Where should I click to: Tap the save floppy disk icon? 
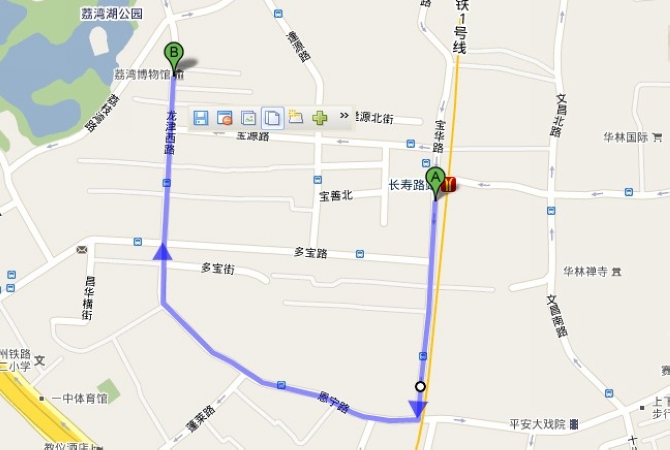pos(201,118)
